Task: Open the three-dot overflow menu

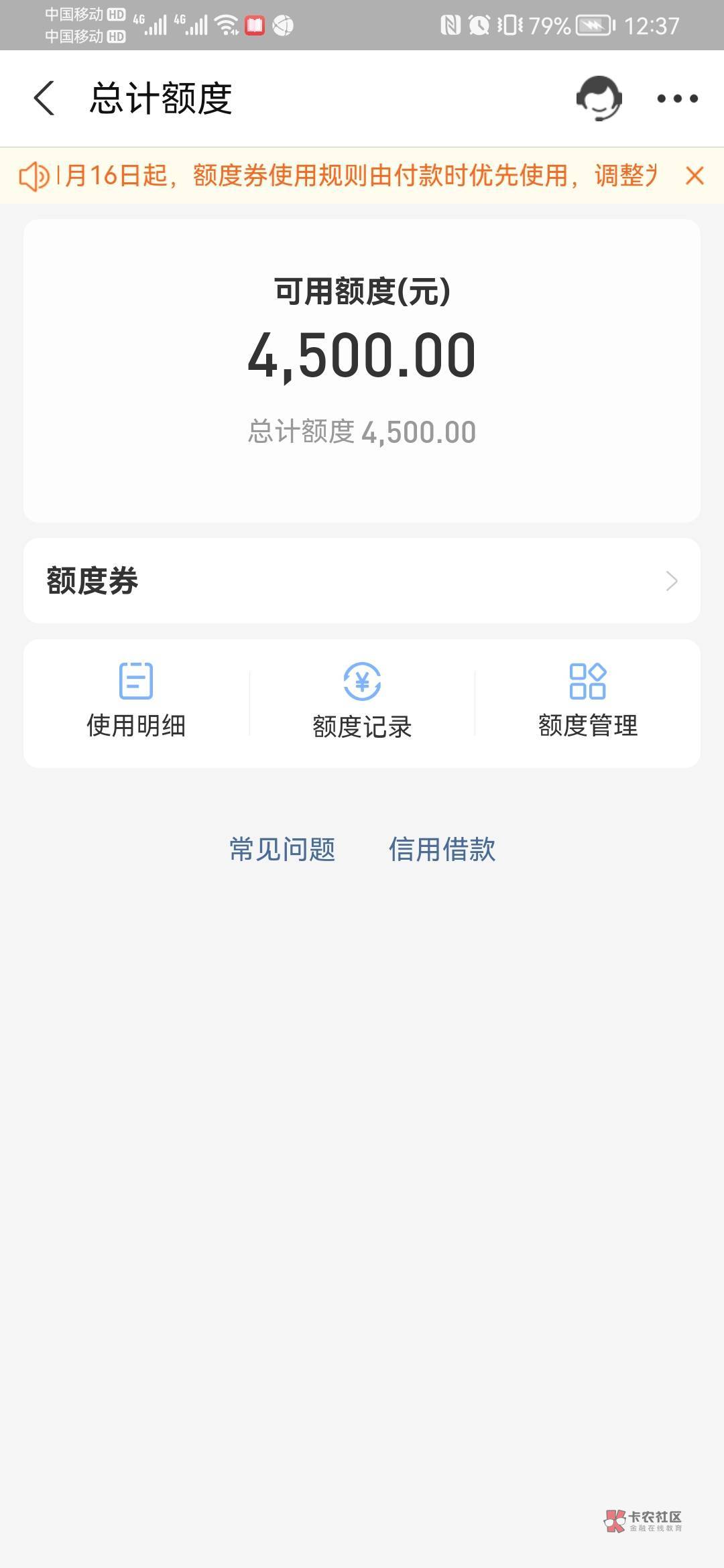Action: [677, 99]
